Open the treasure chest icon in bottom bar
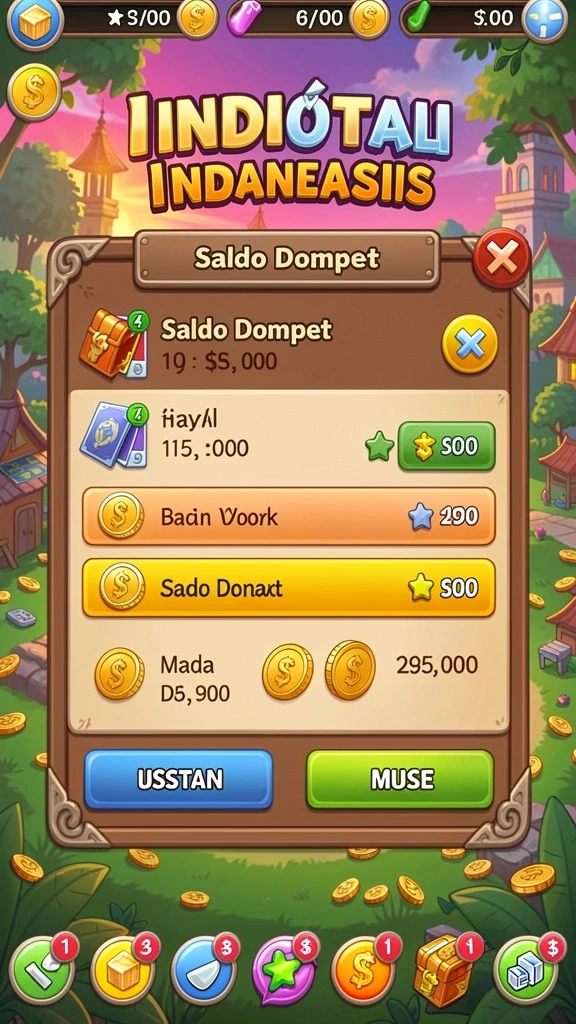576x1024 pixels. (445, 971)
